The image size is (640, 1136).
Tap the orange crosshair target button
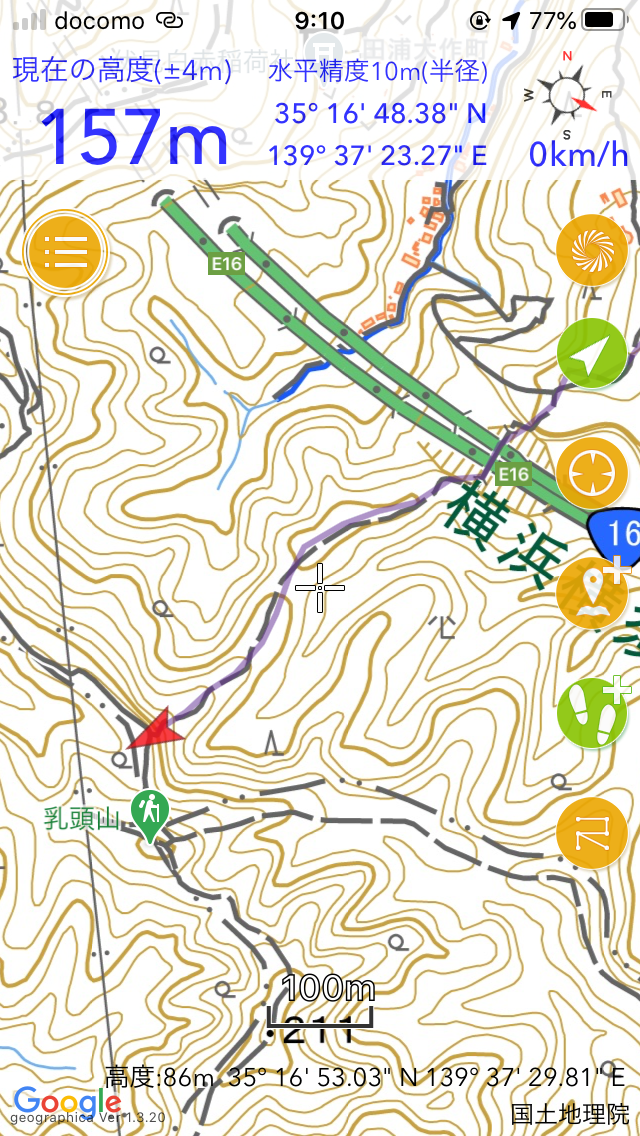591,473
